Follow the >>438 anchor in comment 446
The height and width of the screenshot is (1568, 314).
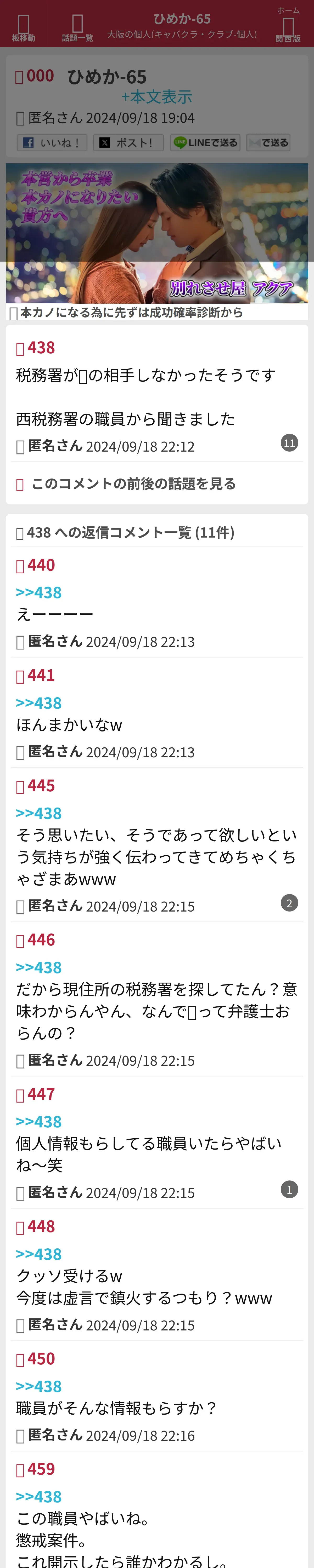[38, 967]
